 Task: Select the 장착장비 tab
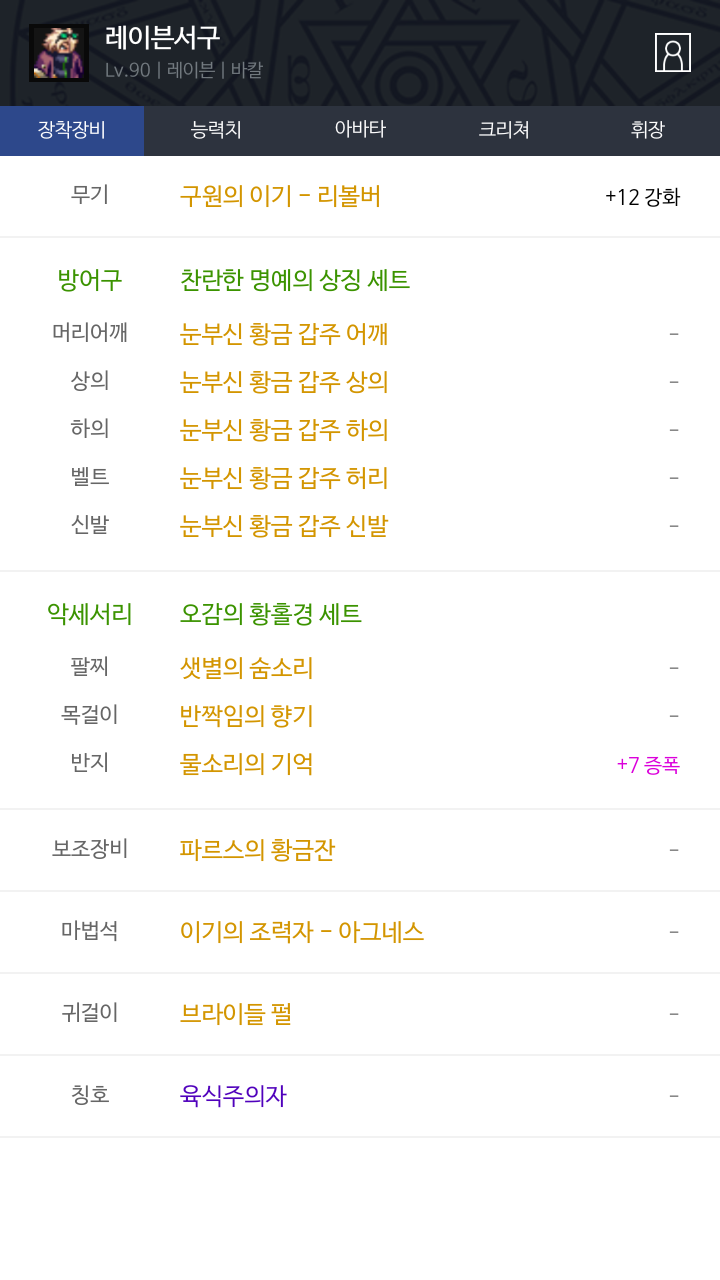tap(72, 130)
